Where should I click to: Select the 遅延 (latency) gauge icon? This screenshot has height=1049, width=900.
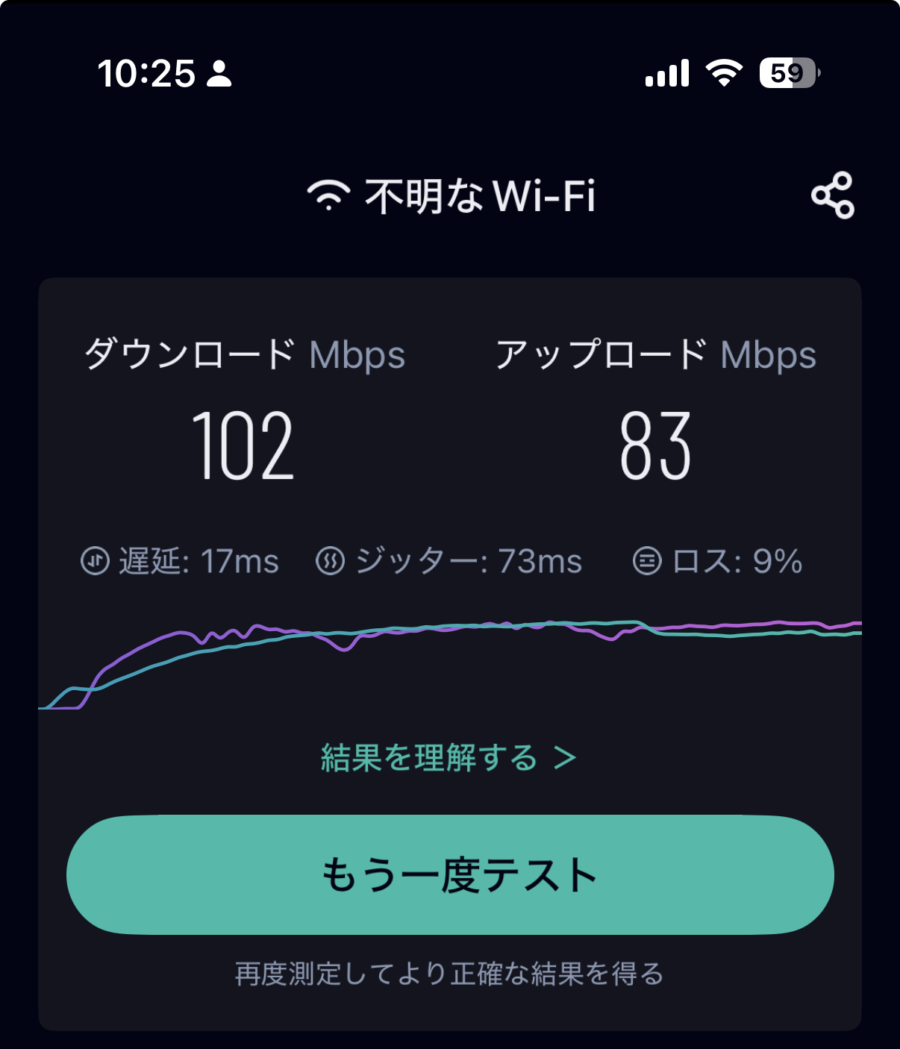point(93,561)
